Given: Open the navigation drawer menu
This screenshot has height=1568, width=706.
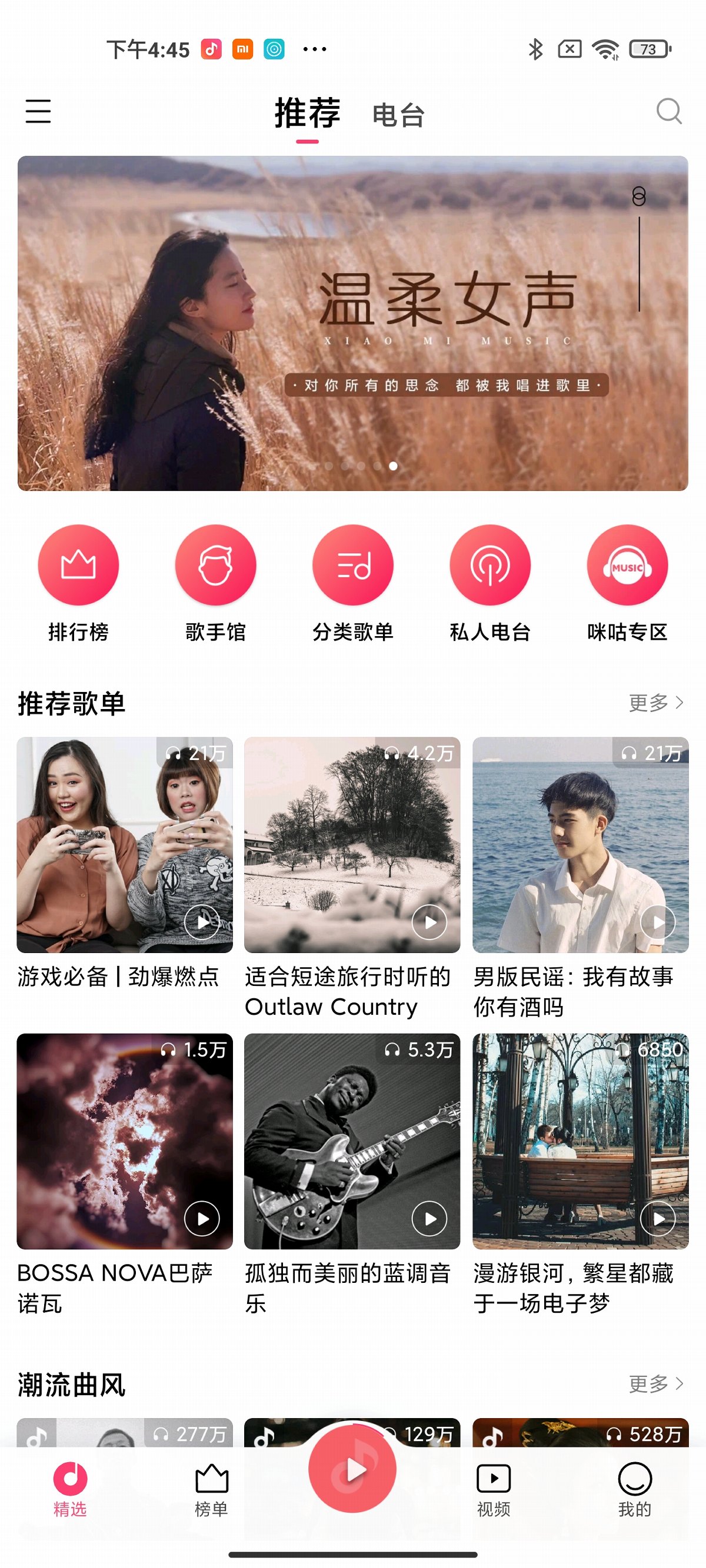Looking at the screenshot, I should [38, 112].
